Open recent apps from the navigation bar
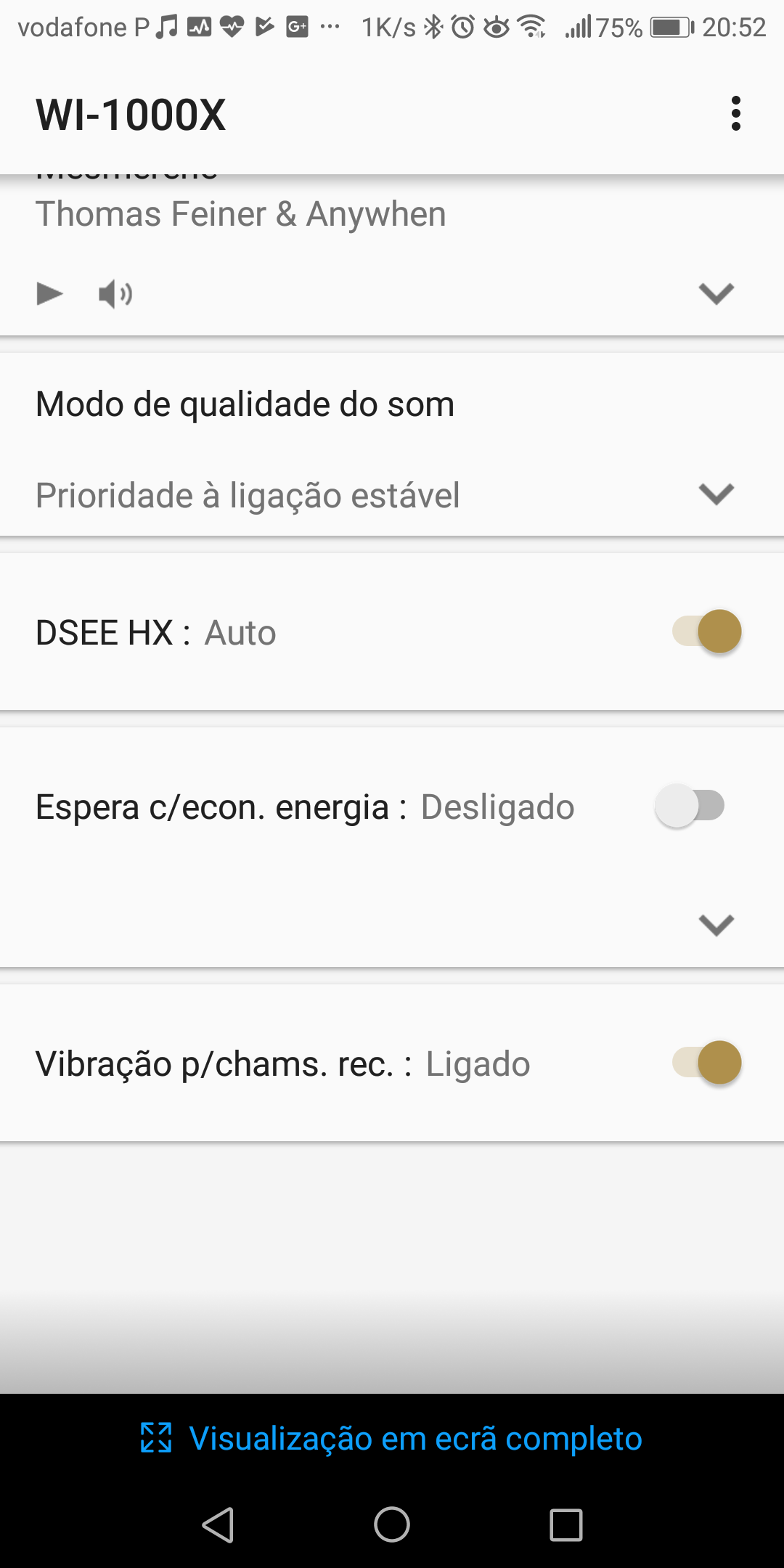The width and height of the screenshot is (784, 1568). coord(566,1524)
